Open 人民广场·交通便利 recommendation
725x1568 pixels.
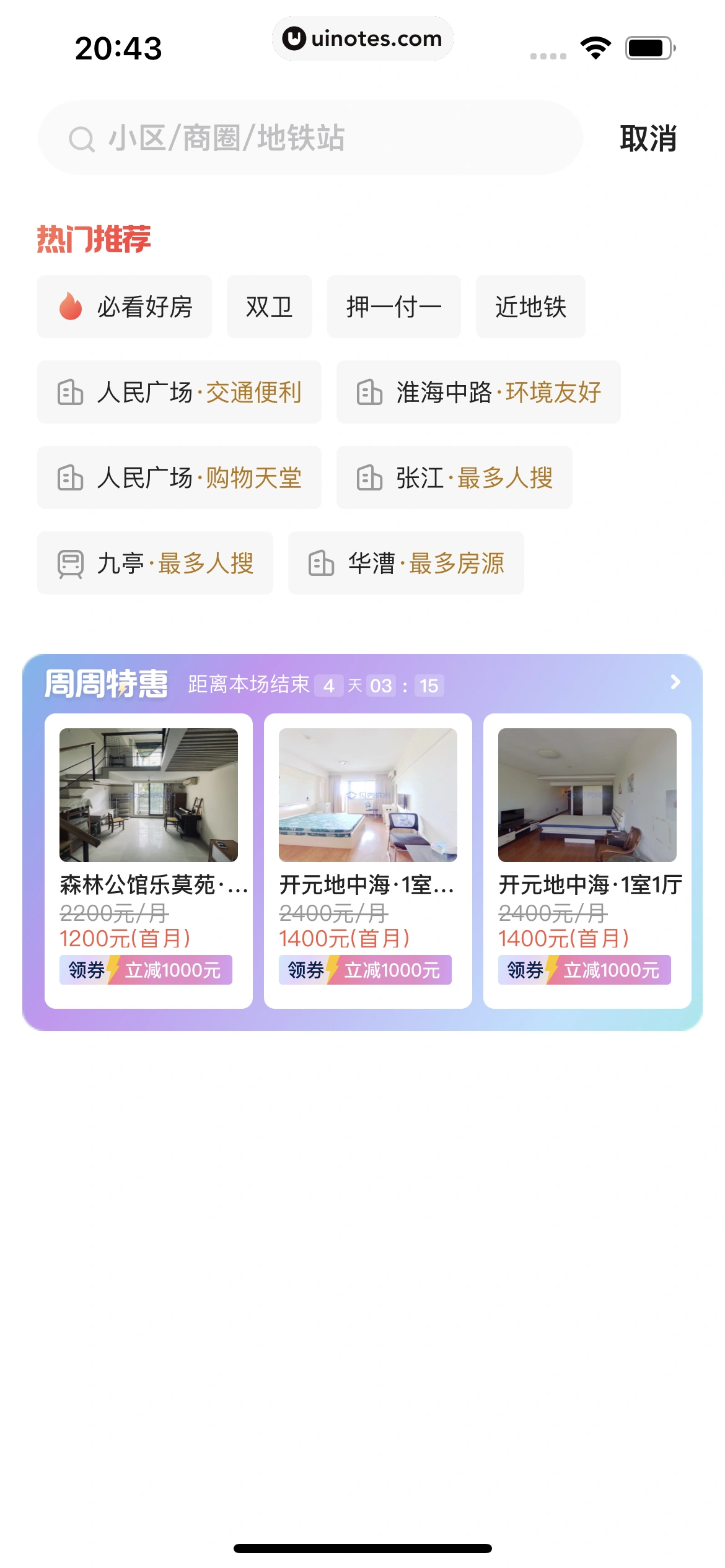(179, 392)
